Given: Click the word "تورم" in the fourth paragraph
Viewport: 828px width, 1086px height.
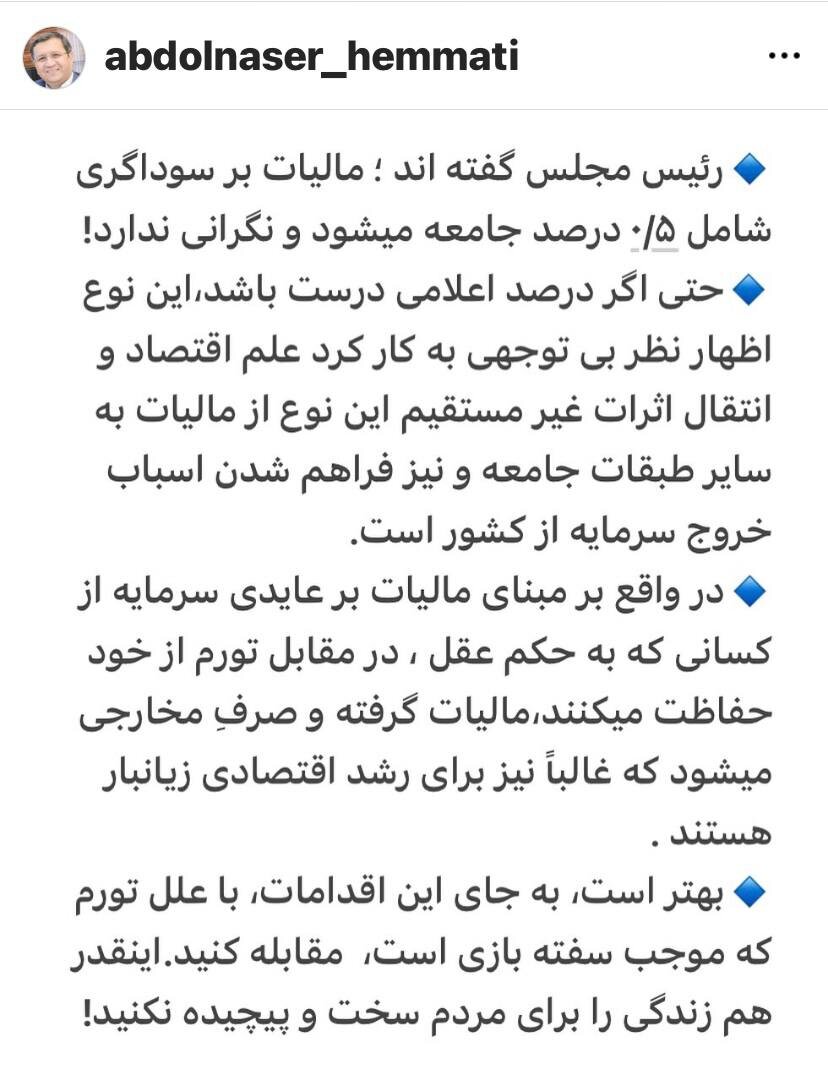Looking at the screenshot, I should [x=230, y=650].
